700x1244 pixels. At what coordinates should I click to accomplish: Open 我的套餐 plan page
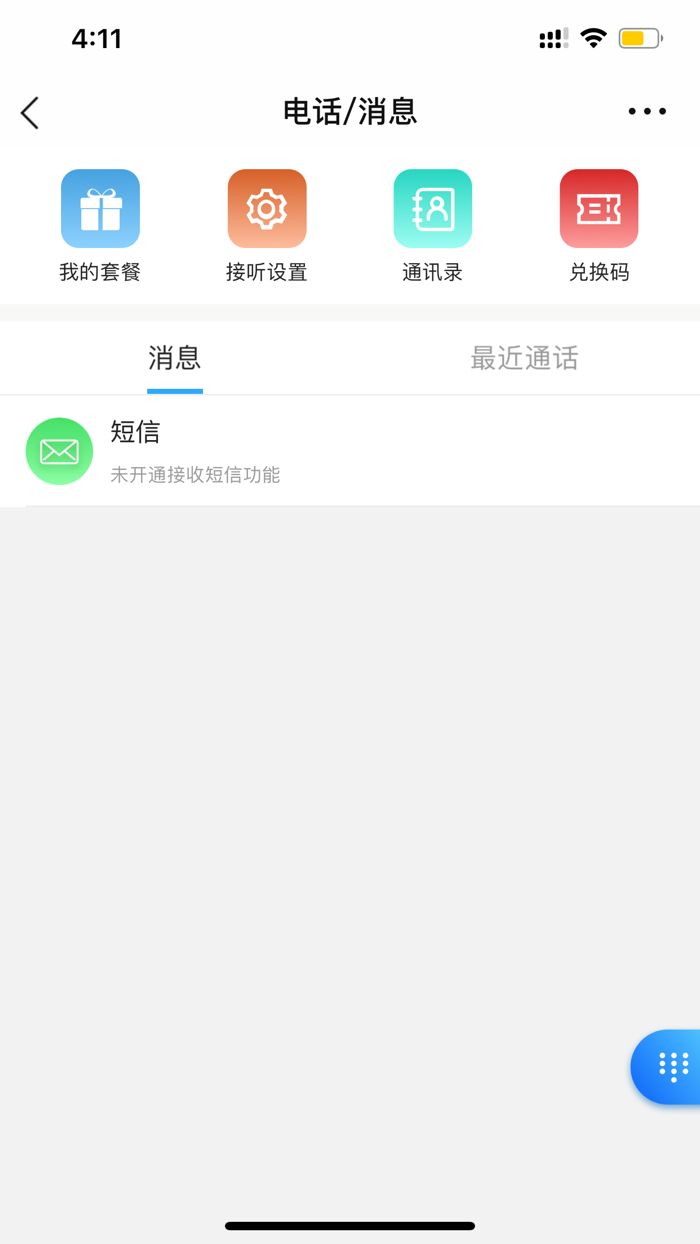coord(100,226)
